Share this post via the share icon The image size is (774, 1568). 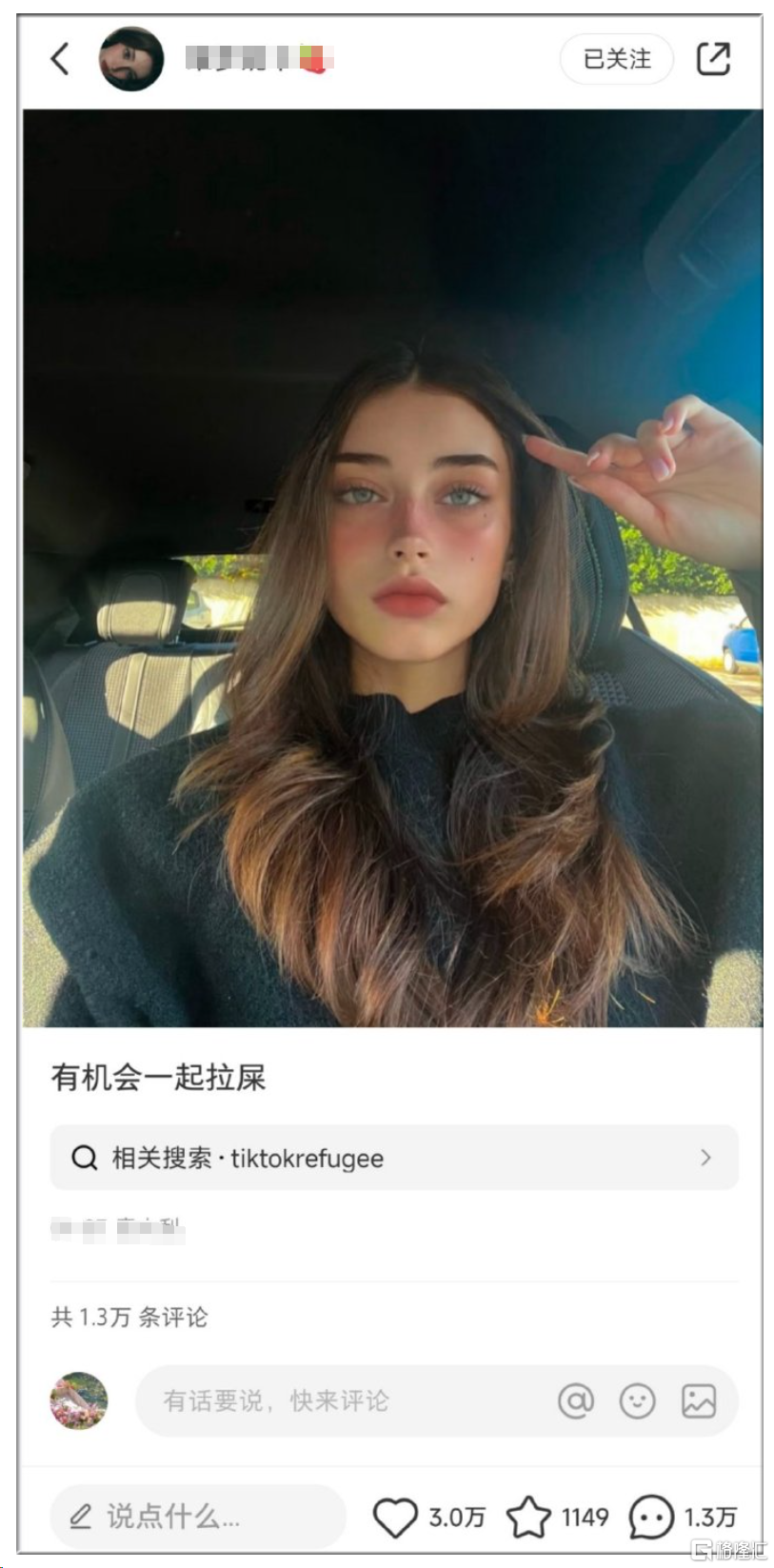tap(713, 59)
